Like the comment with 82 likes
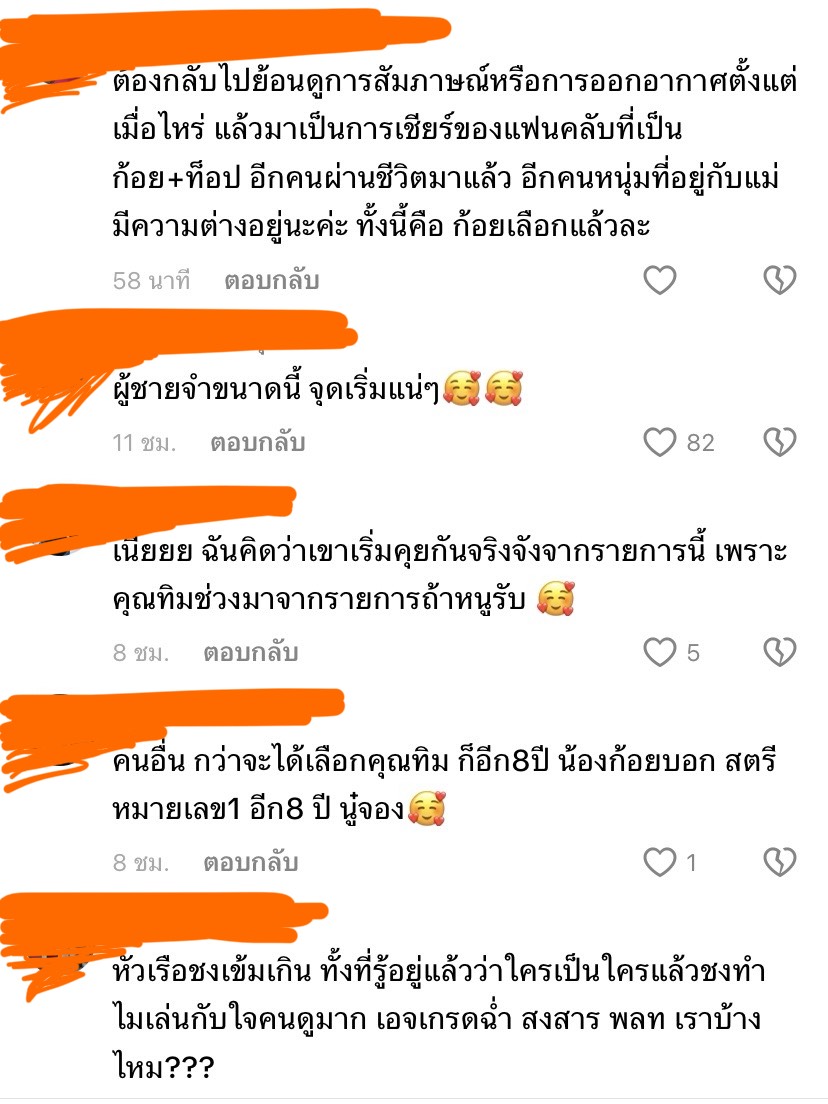The width and height of the screenshot is (828, 1104). 659,442
